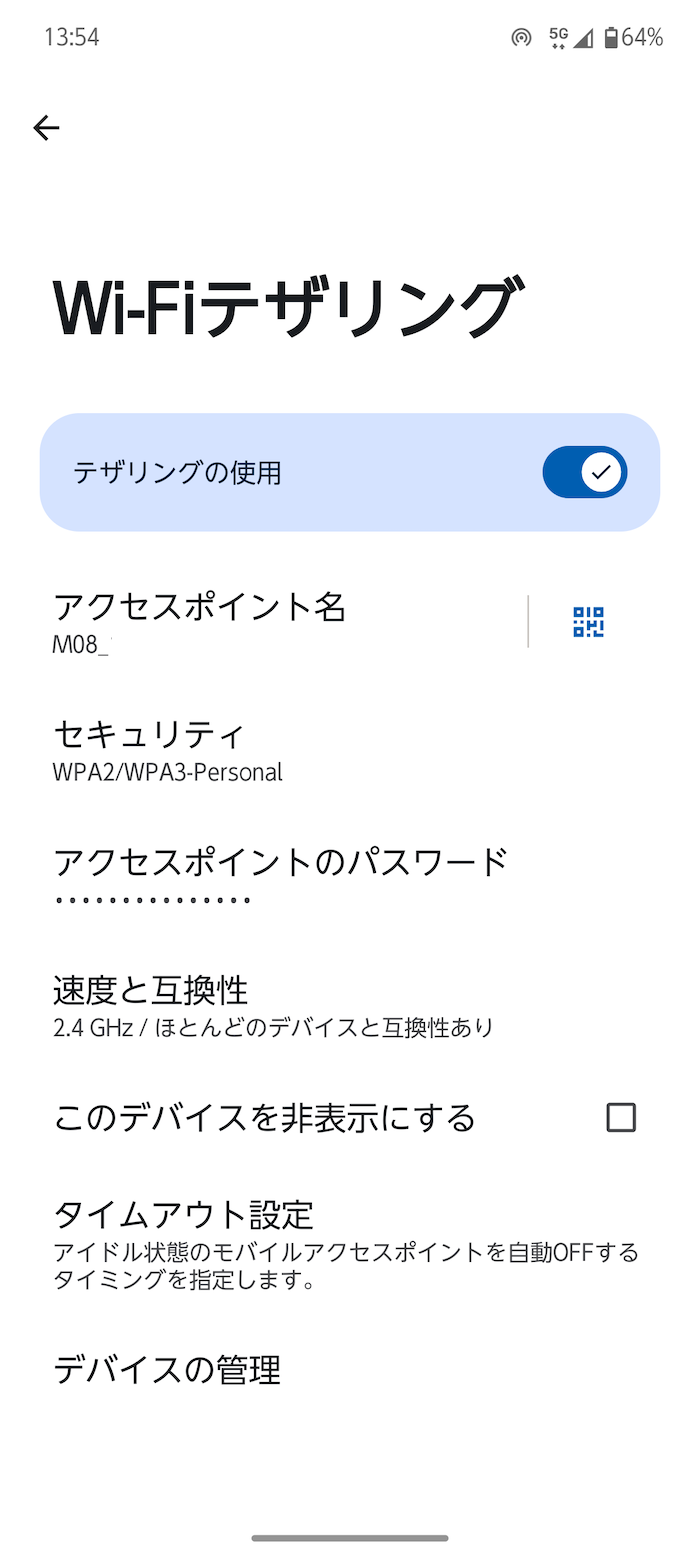Toggle the テザリングの使用 switch off
The height and width of the screenshot is (1558, 700).
[584, 472]
